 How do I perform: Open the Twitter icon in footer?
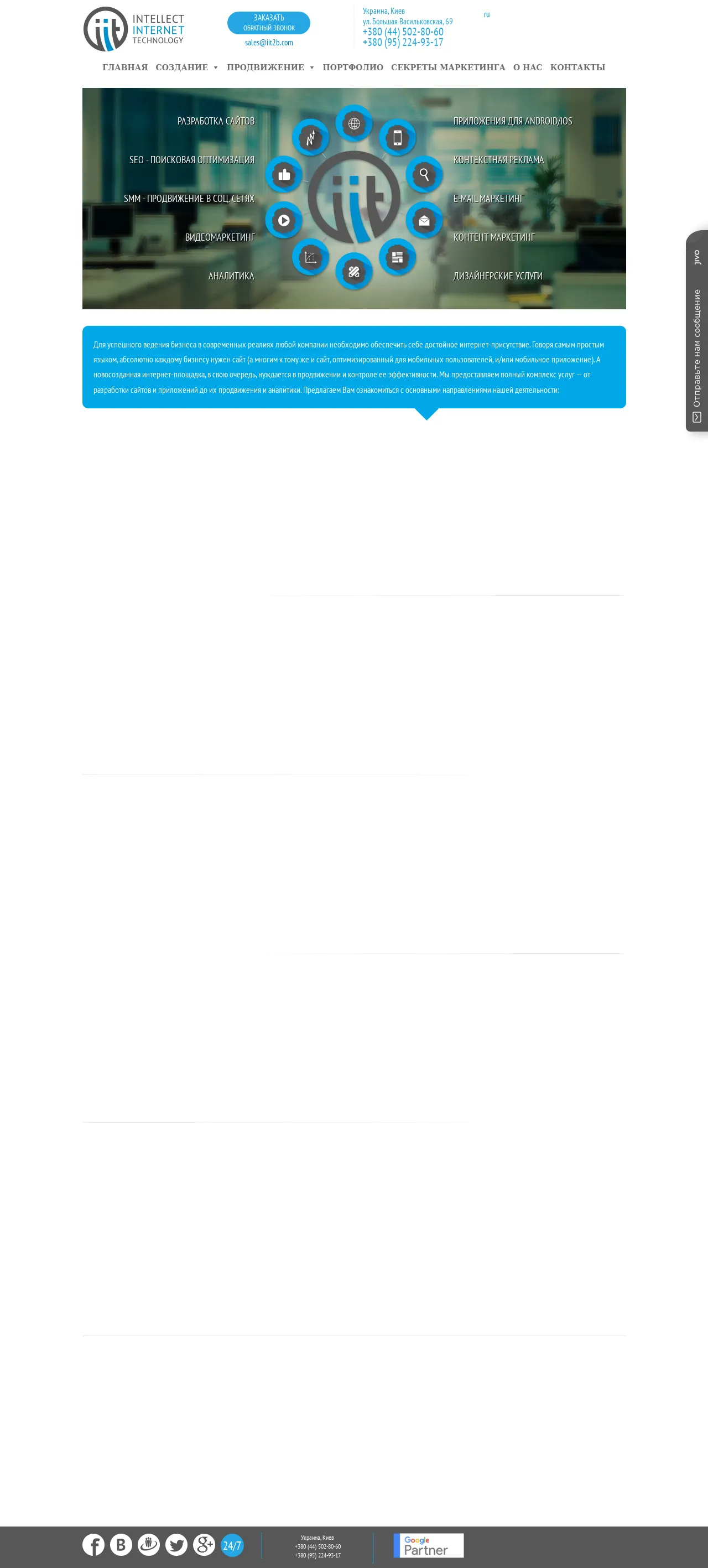pos(176,1544)
